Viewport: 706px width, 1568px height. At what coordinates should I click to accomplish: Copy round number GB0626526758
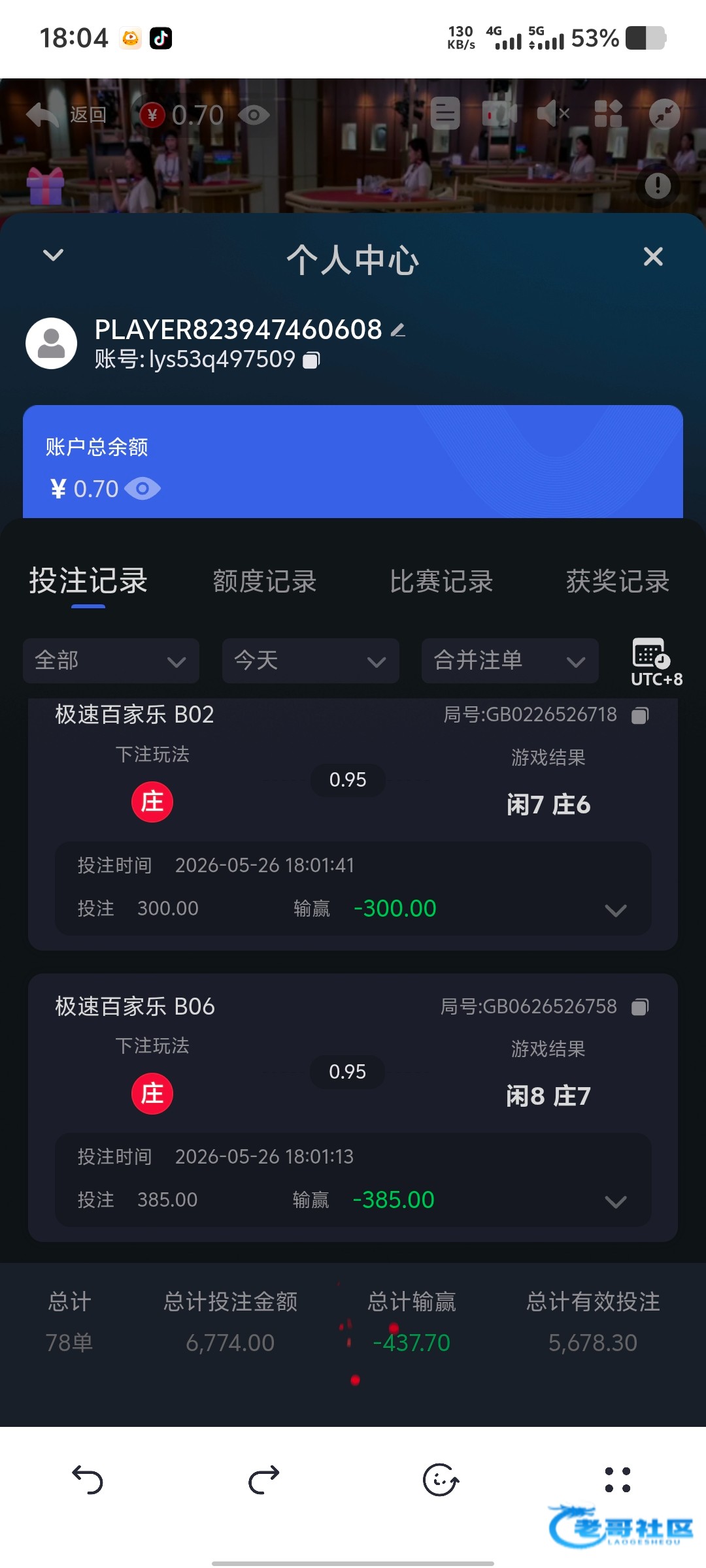[640, 1007]
